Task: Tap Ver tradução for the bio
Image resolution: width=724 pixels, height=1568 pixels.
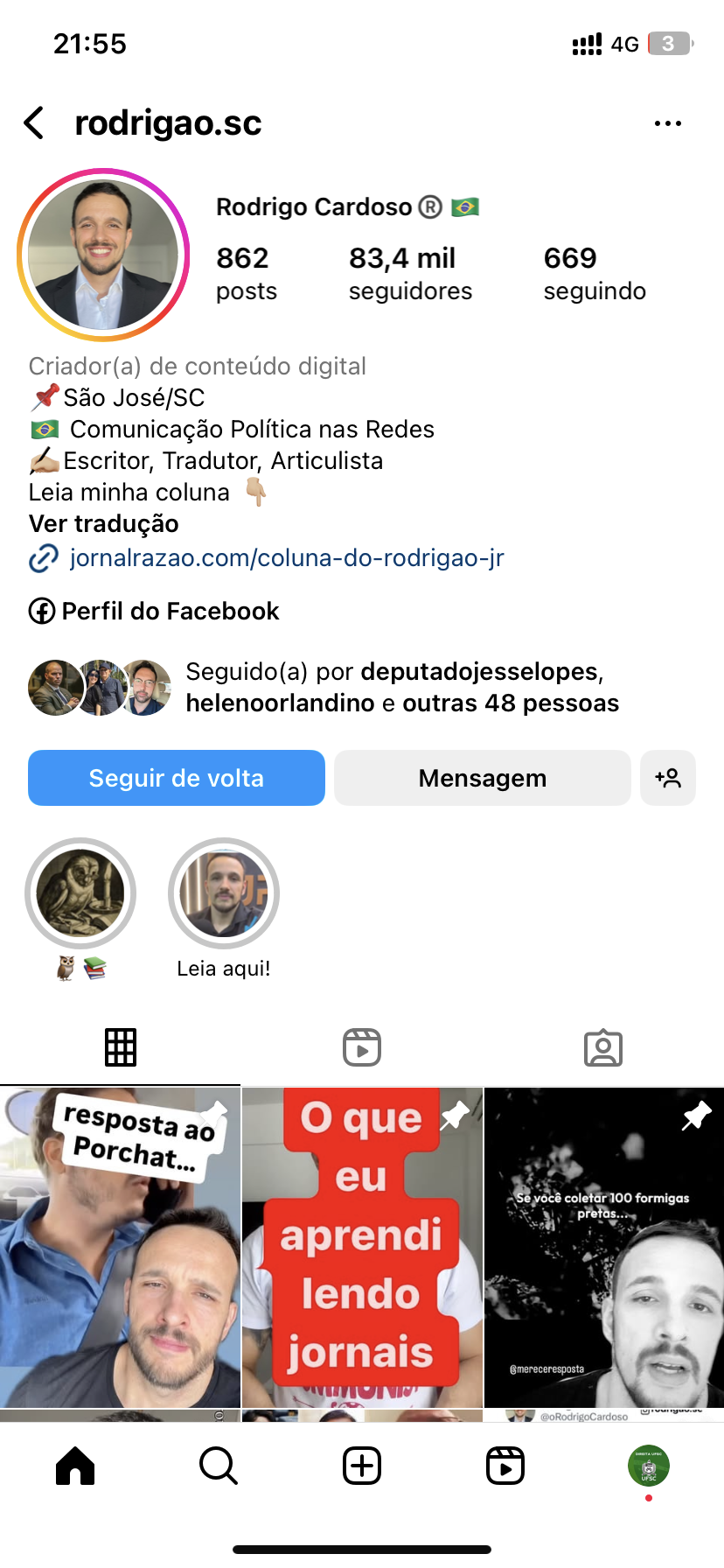Action: [x=103, y=523]
